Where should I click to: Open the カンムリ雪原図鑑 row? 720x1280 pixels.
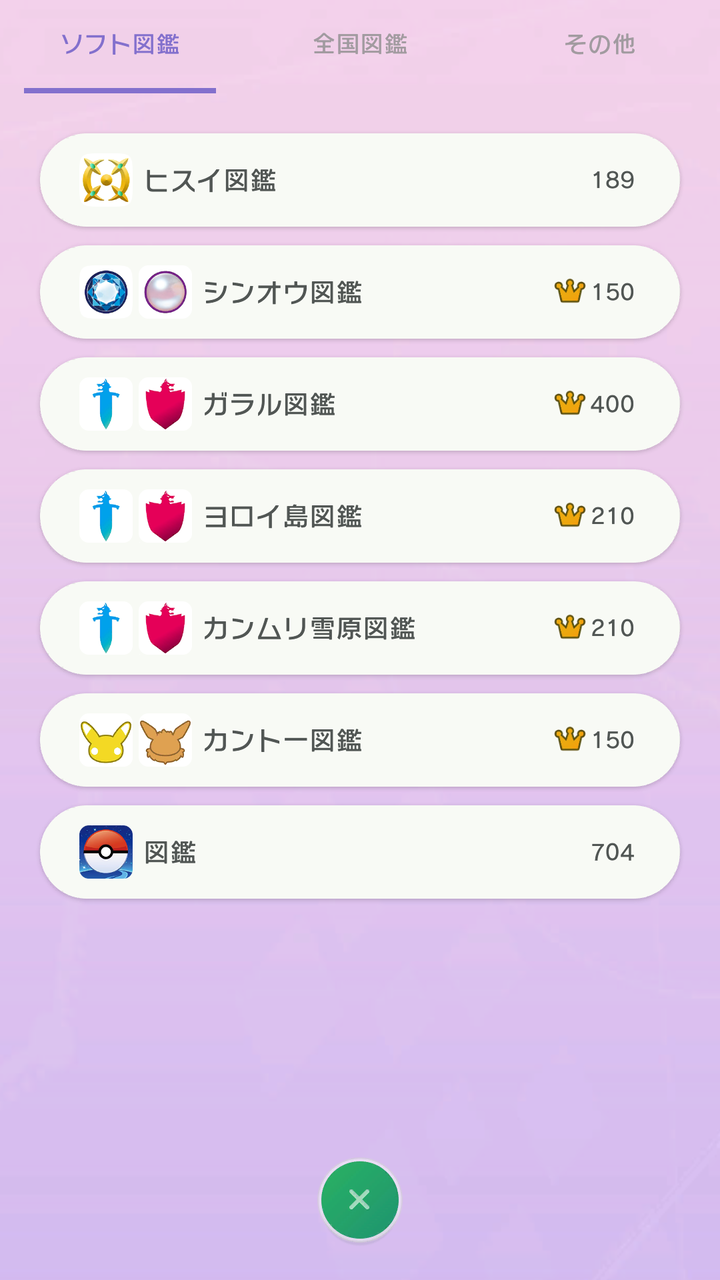(360, 628)
